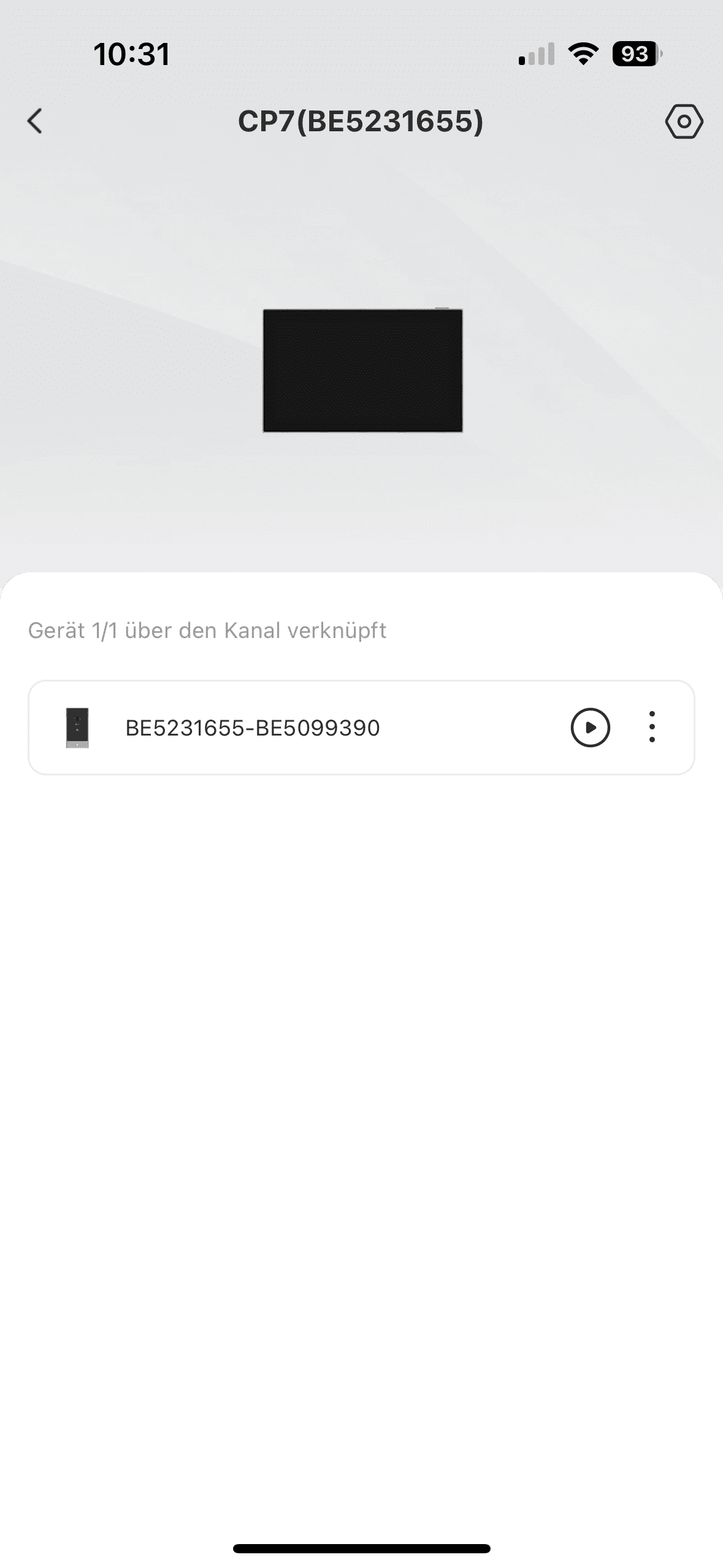Viewport: 723px width, 1568px height.
Task: Go back to the previous screen
Action: point(36,121)
